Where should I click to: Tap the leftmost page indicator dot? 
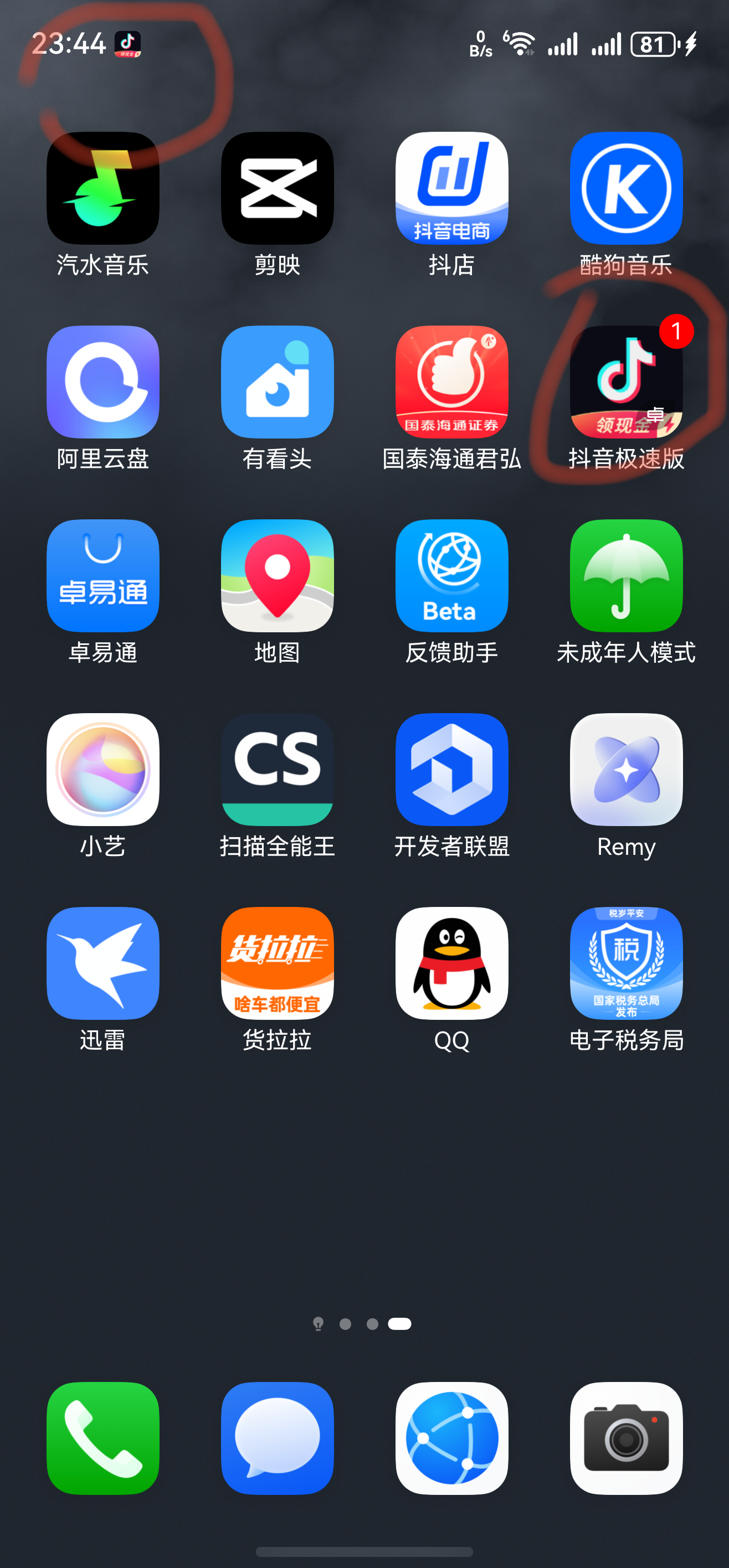click(x=318, y=1323)
